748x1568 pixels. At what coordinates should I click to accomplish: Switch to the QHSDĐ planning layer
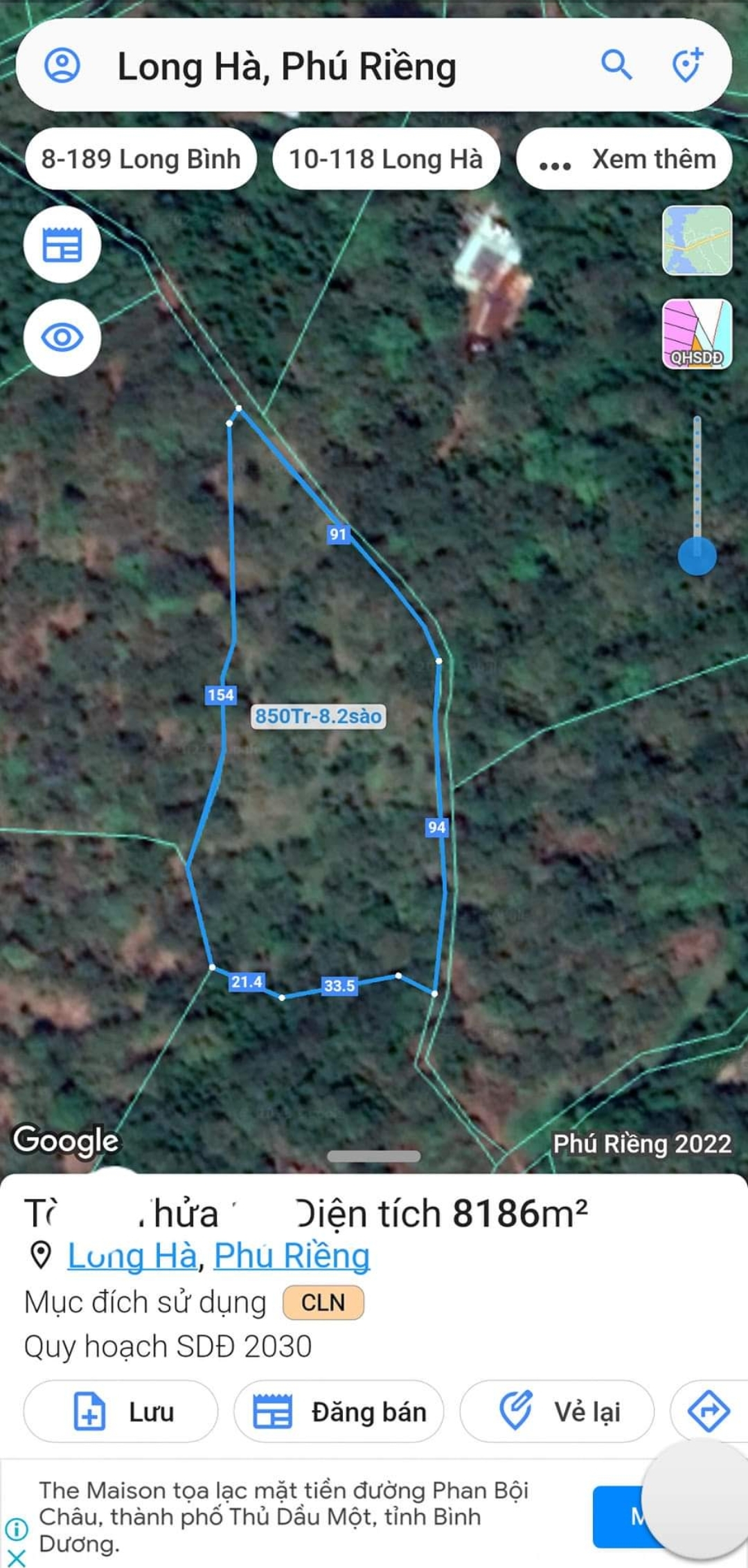pos(697,334)
